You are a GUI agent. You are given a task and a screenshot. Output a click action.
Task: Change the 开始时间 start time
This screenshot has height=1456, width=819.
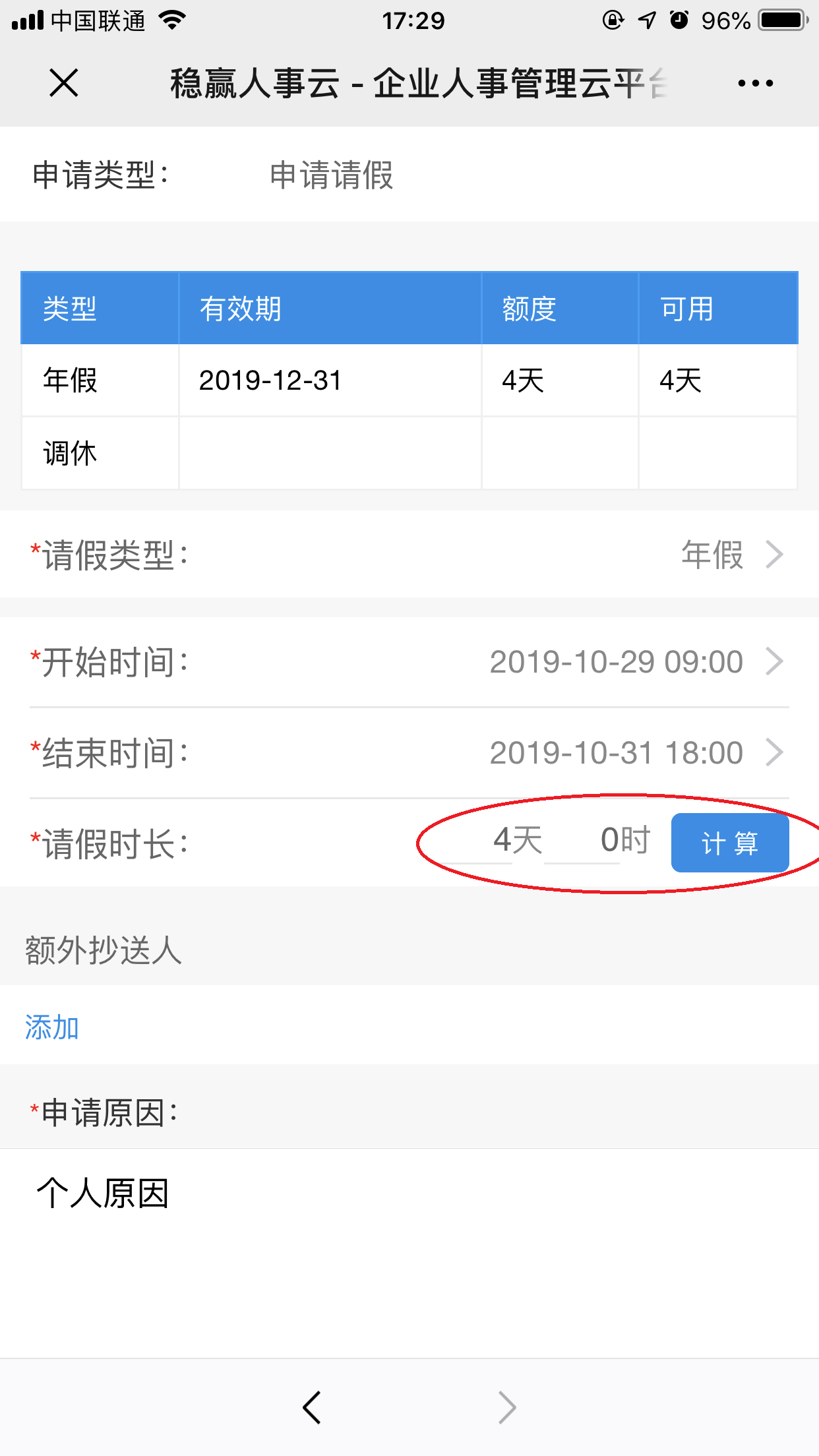(x=409, y=662)
